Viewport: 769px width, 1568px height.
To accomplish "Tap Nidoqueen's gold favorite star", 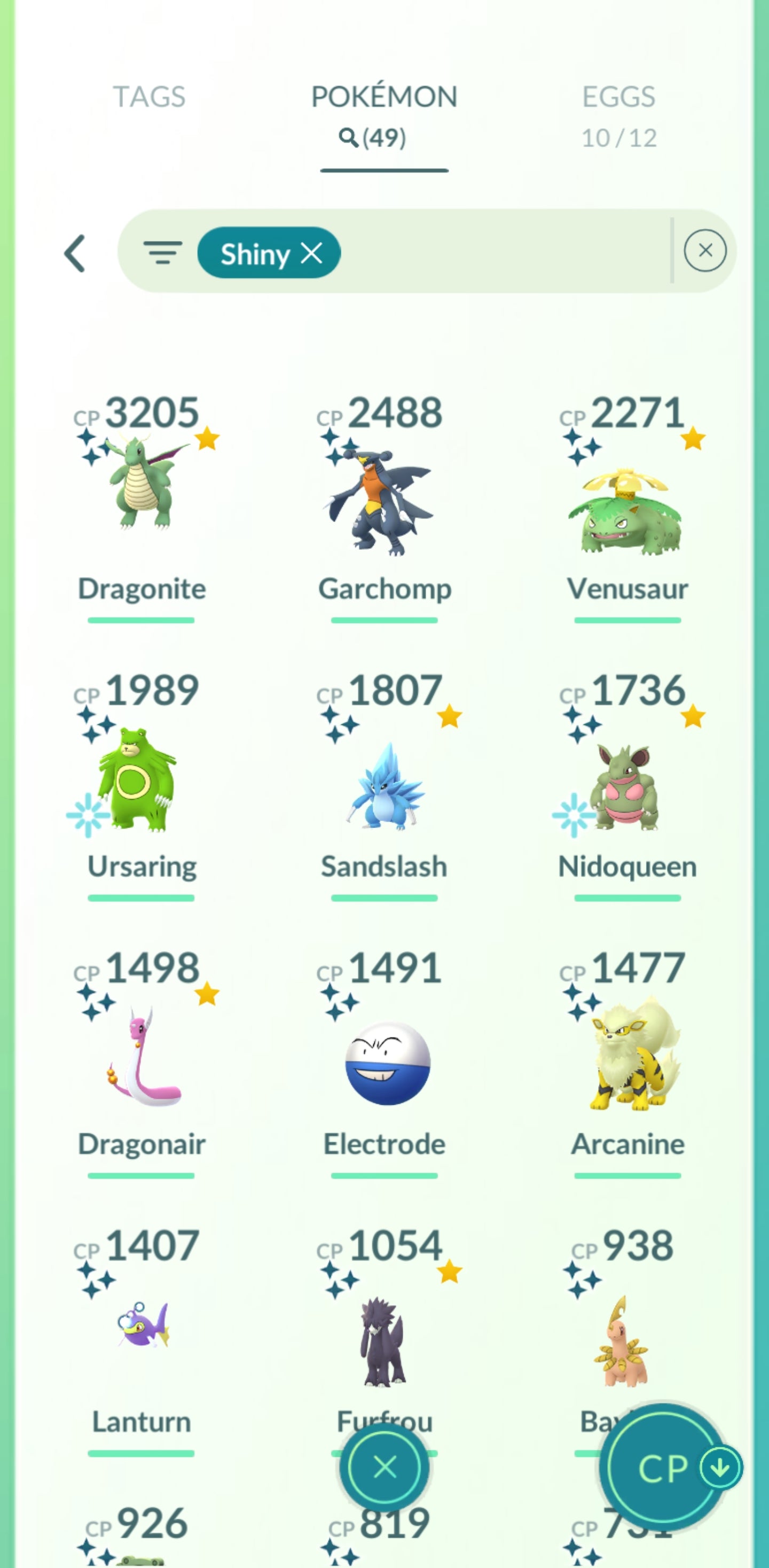I will click(x=693, y=717).
